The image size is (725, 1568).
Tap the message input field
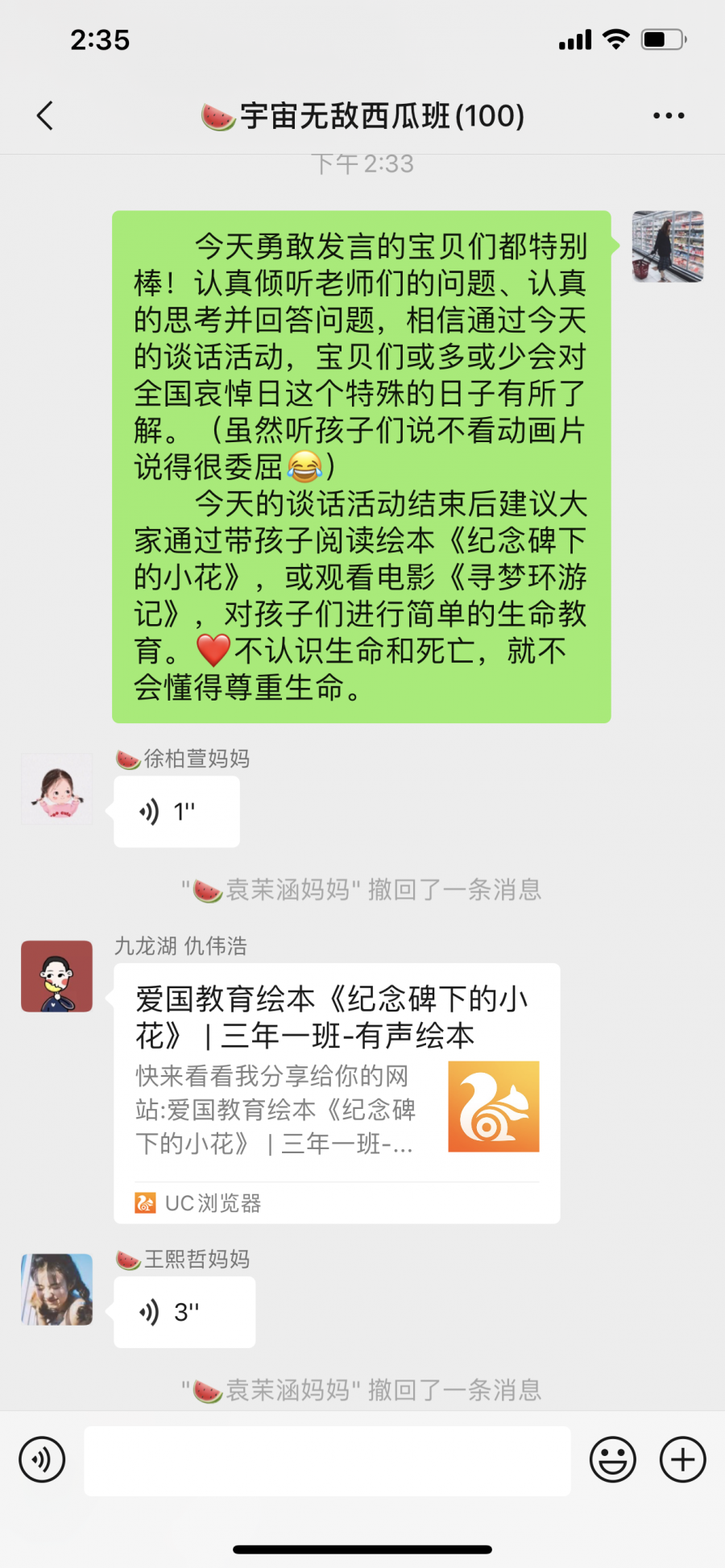(327, 1460)
